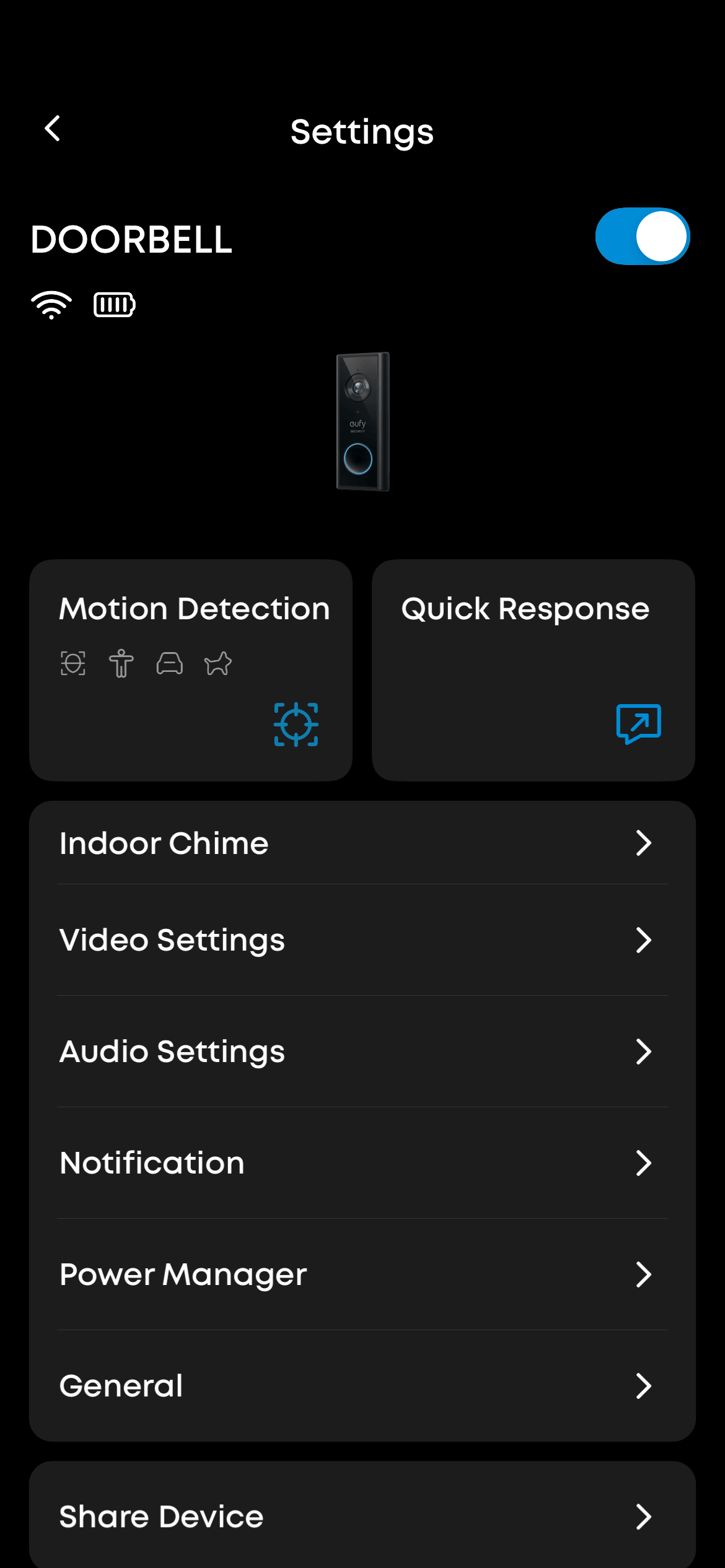
Task: Open Share Device option
Action: click(x=362, y=1516)
